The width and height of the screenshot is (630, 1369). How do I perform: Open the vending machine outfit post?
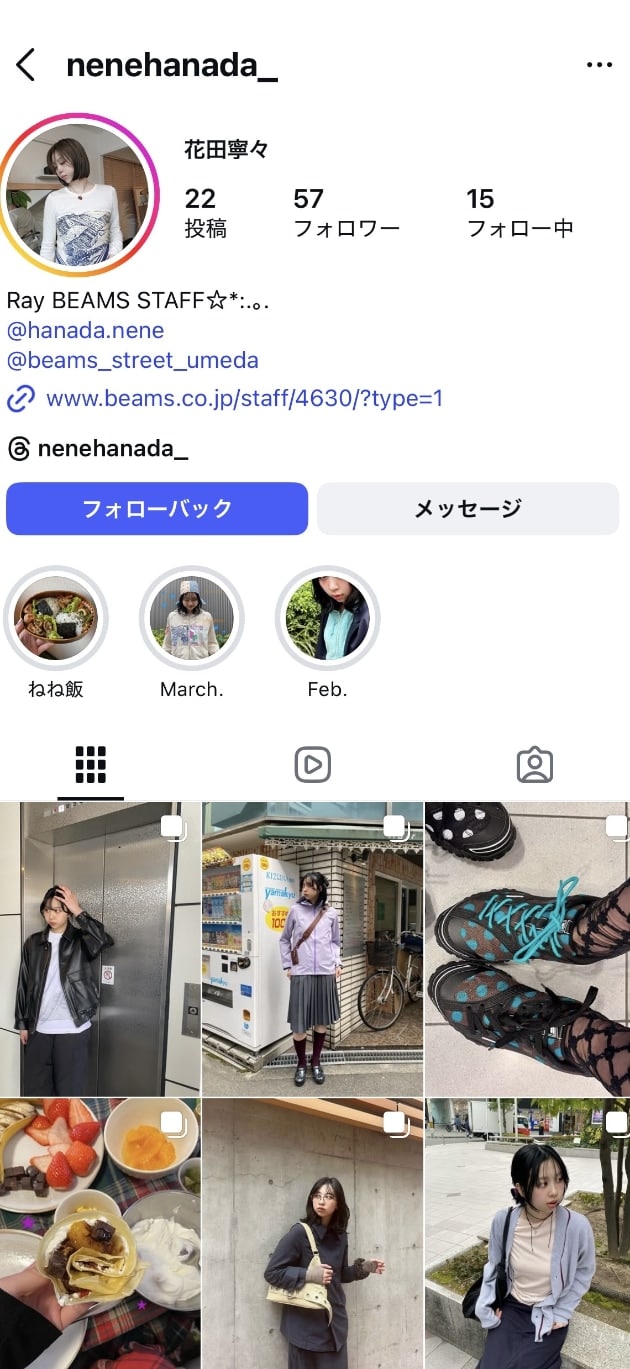pyautogui.click(x=312, y=948)
